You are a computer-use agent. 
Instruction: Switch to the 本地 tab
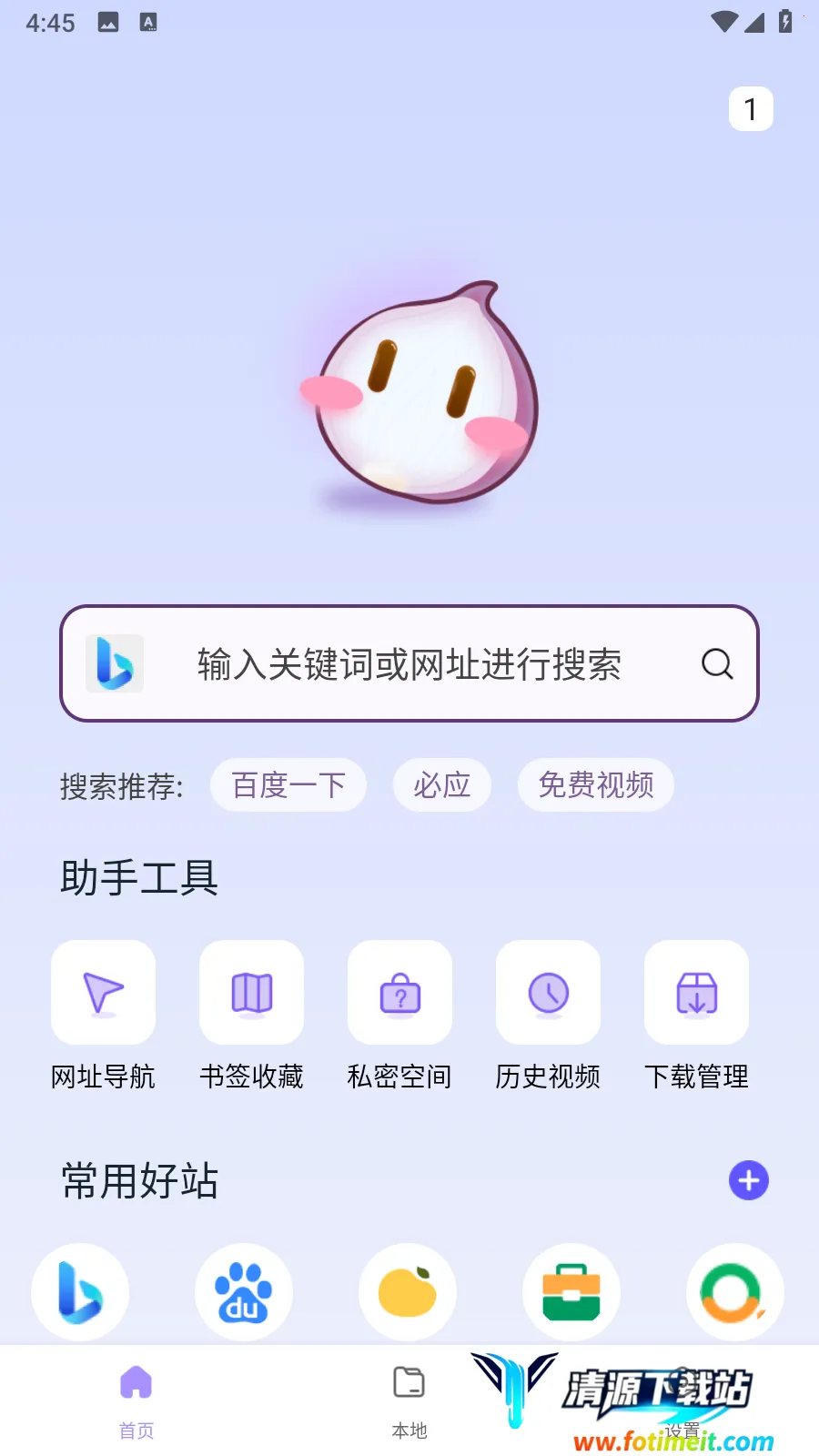pyautogui.click(x=409, y=1401)
